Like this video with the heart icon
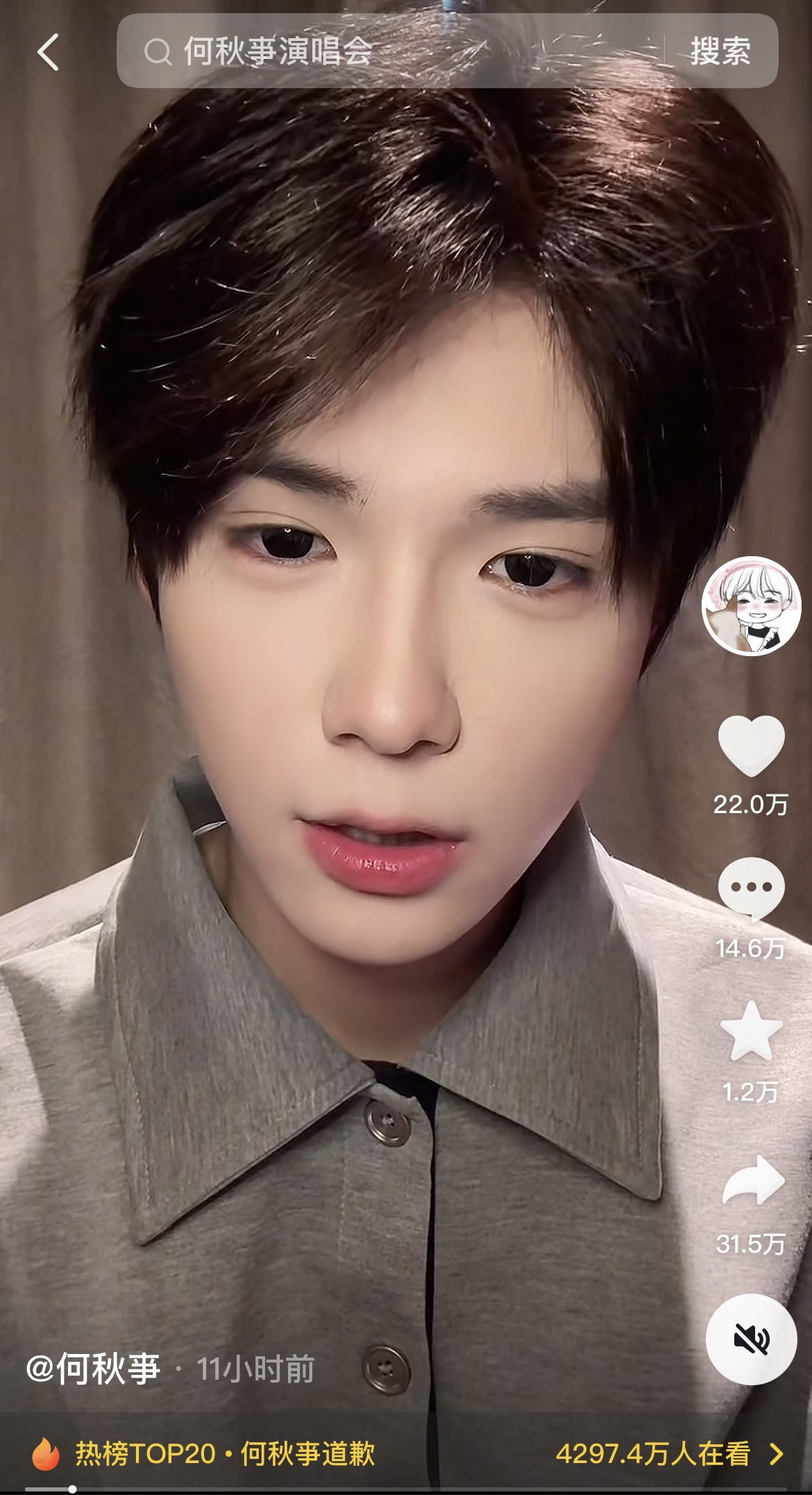Viewport: 812px width, 1495px height. [751, 745]
